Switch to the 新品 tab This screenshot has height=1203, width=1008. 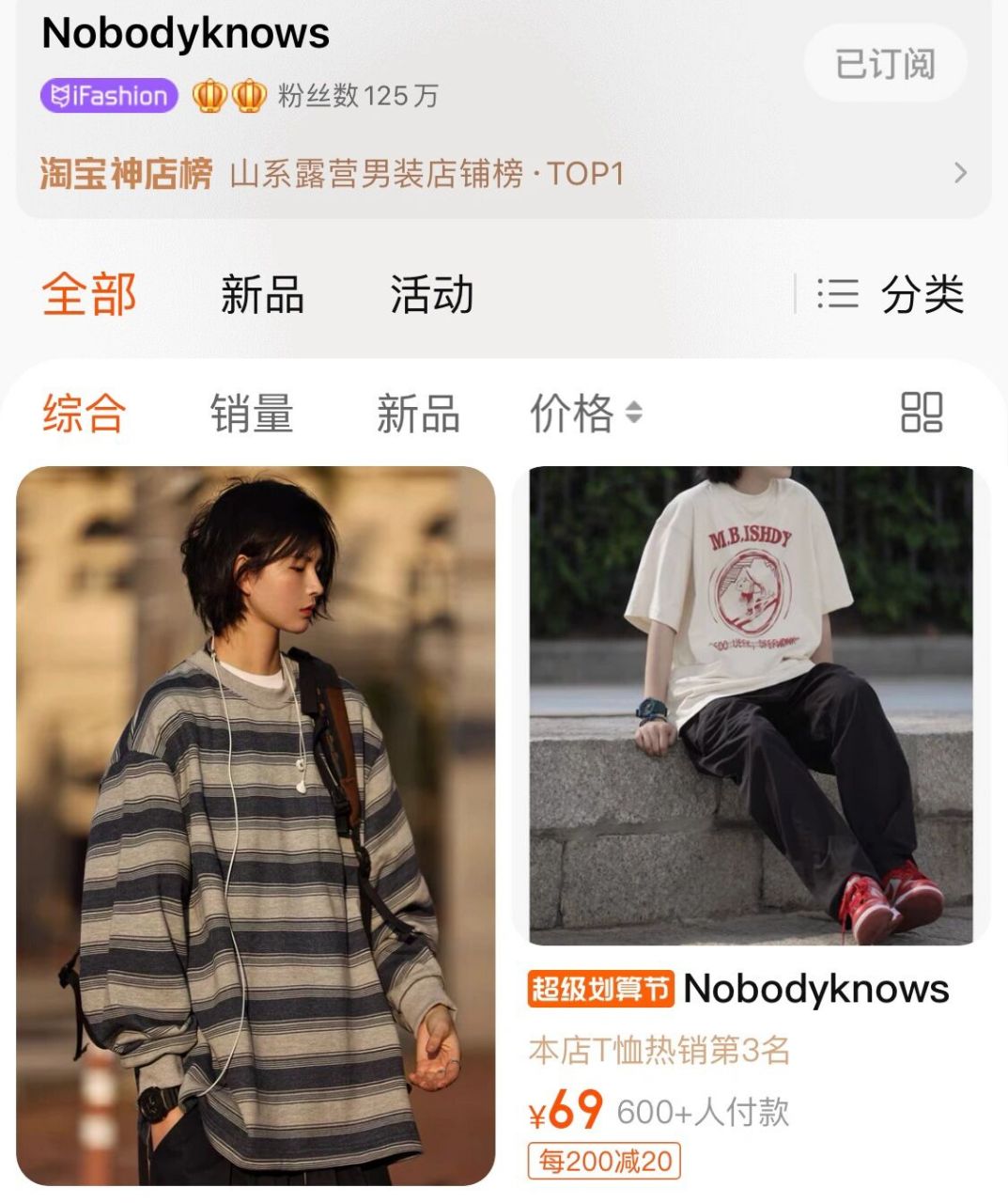click(261, 294)
